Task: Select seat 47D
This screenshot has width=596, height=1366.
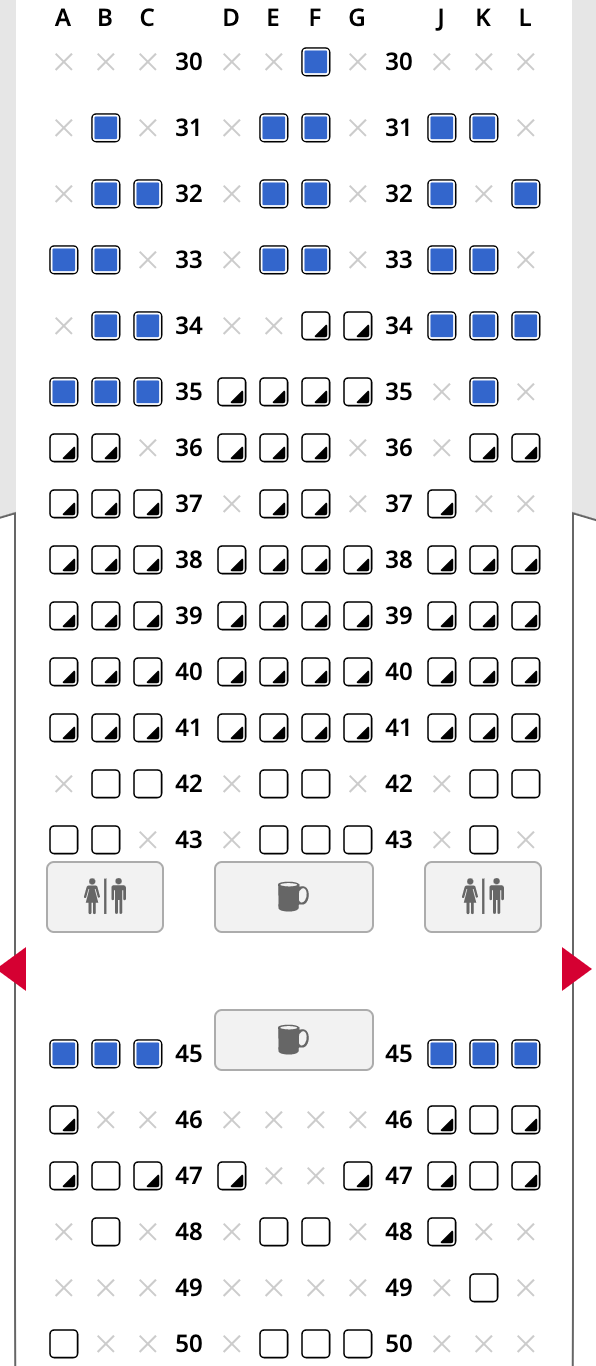Action: pos(232,1176)
